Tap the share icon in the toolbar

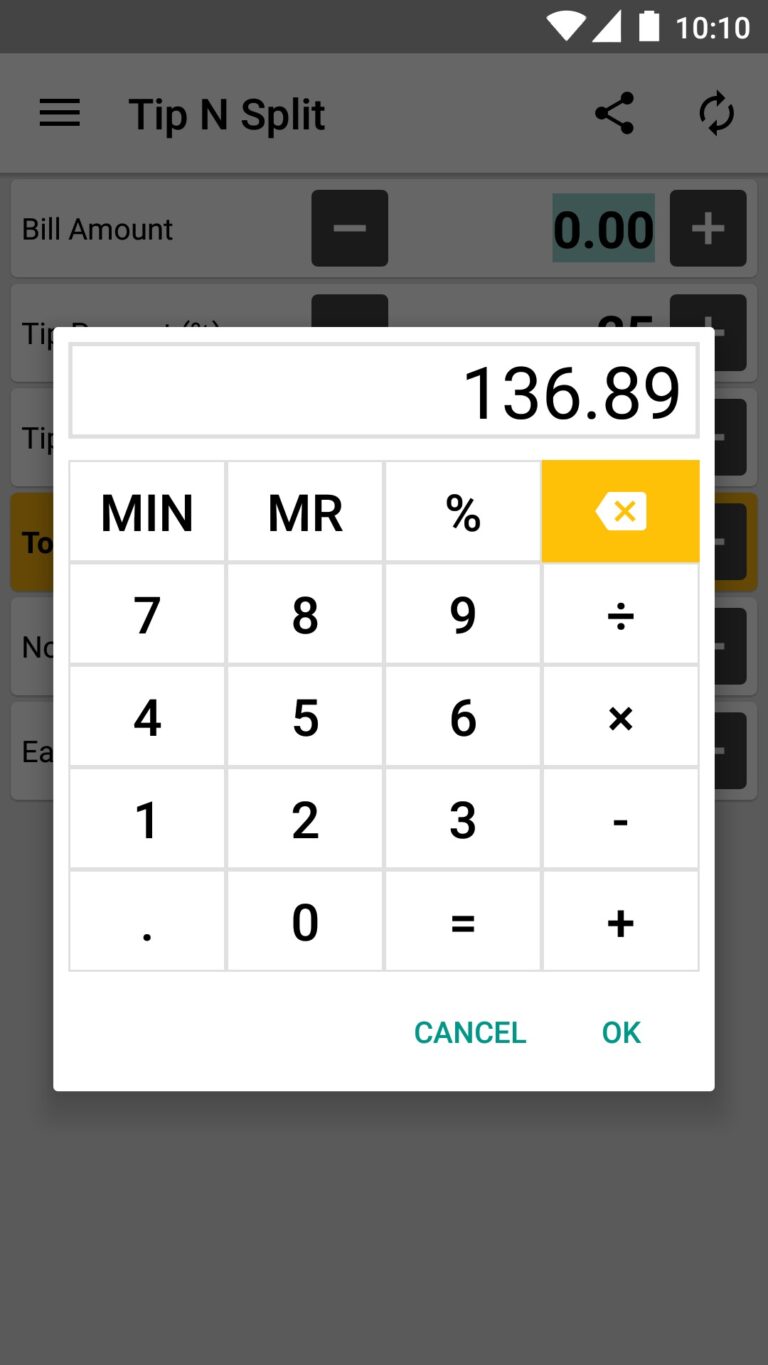tap(614, 113)
